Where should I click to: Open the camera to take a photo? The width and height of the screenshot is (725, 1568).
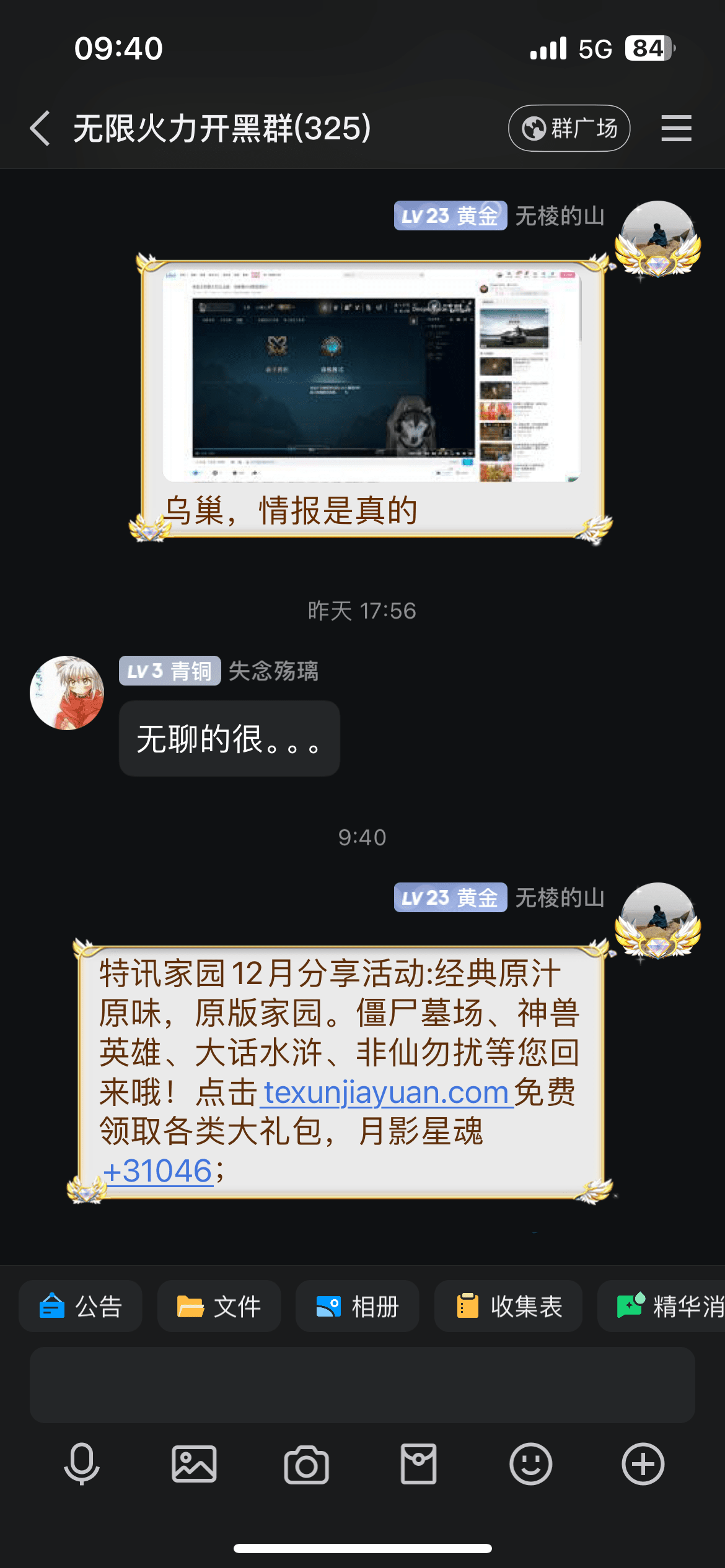(306, 1464)
